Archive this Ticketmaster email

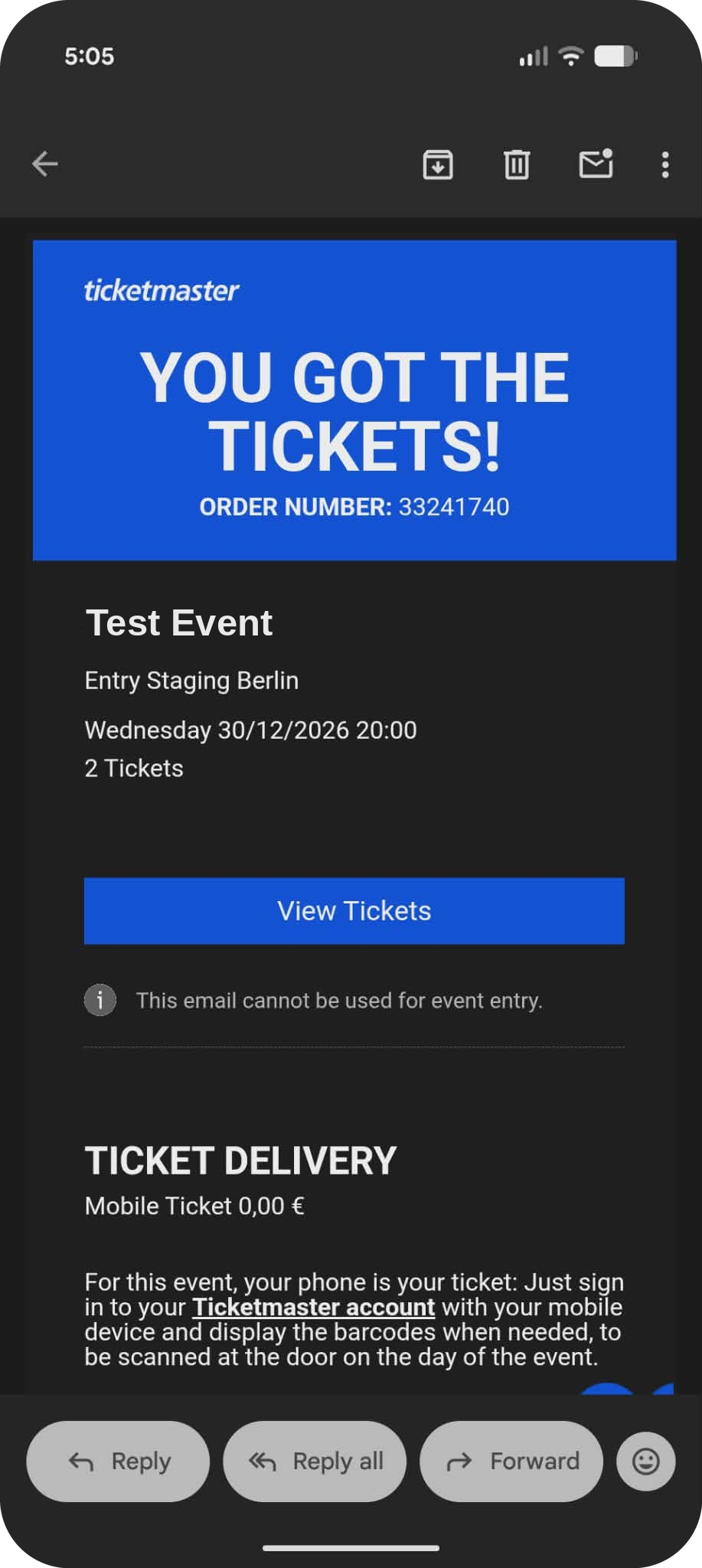pos(438,165)
